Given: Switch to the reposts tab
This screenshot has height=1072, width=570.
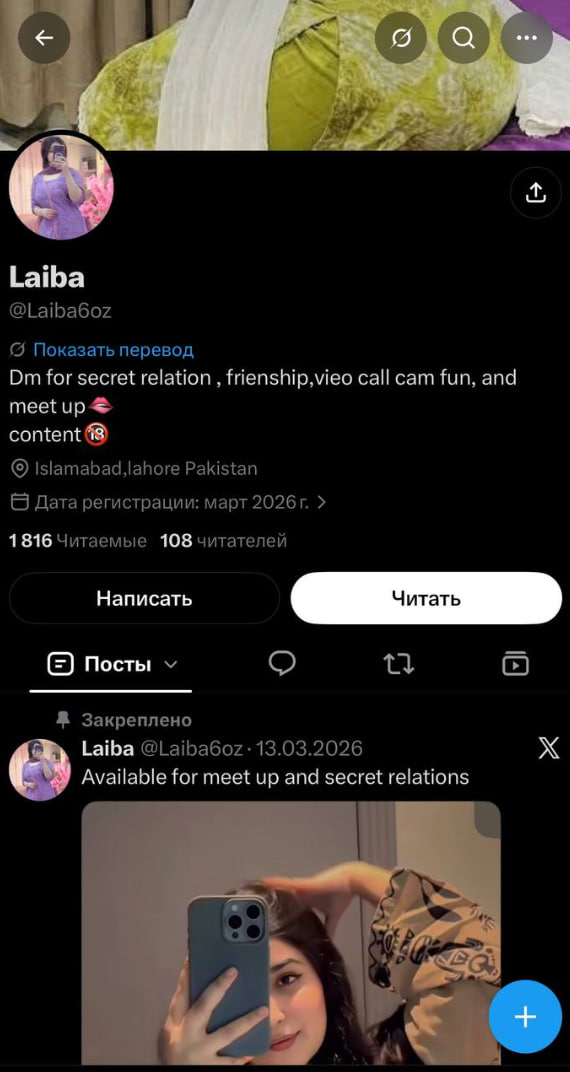Looking at the screenshot, I should click(400, 663).
